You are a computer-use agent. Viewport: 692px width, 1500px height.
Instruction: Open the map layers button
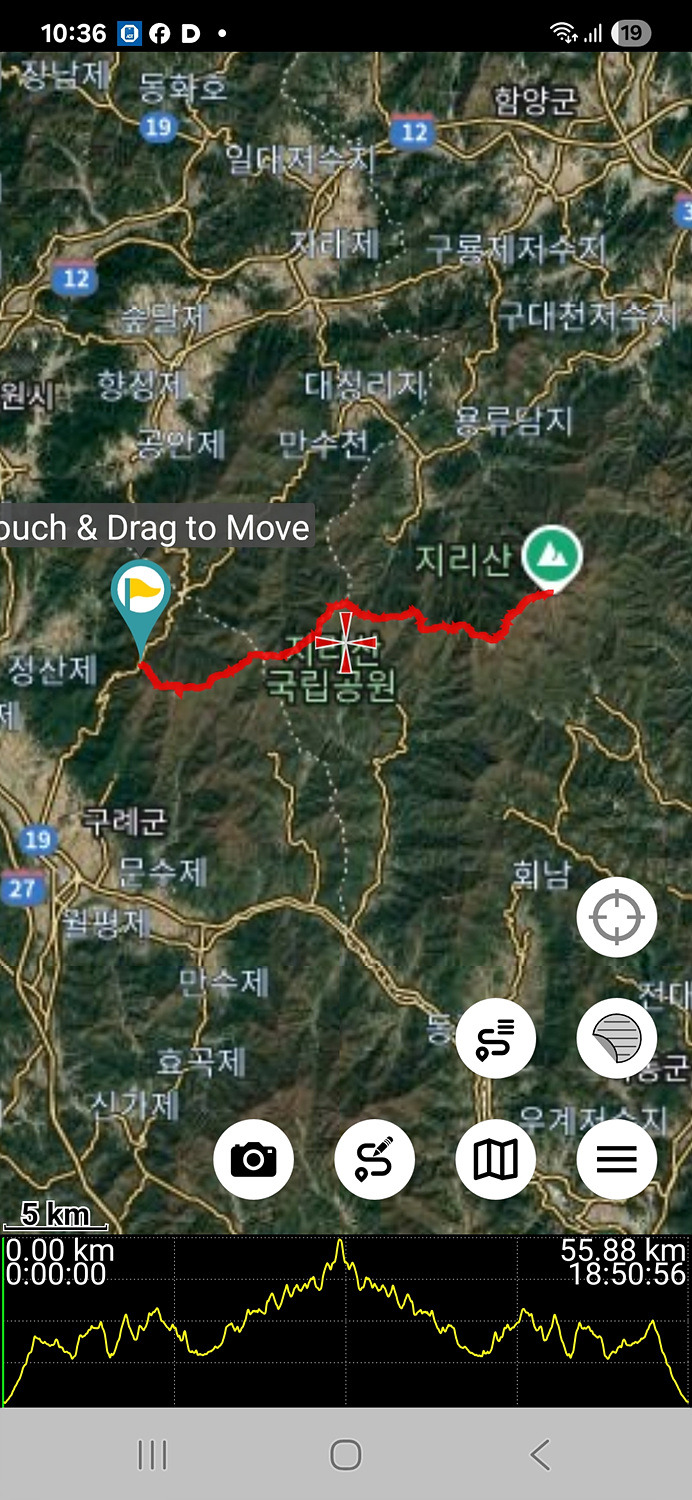coord(616,1039)
